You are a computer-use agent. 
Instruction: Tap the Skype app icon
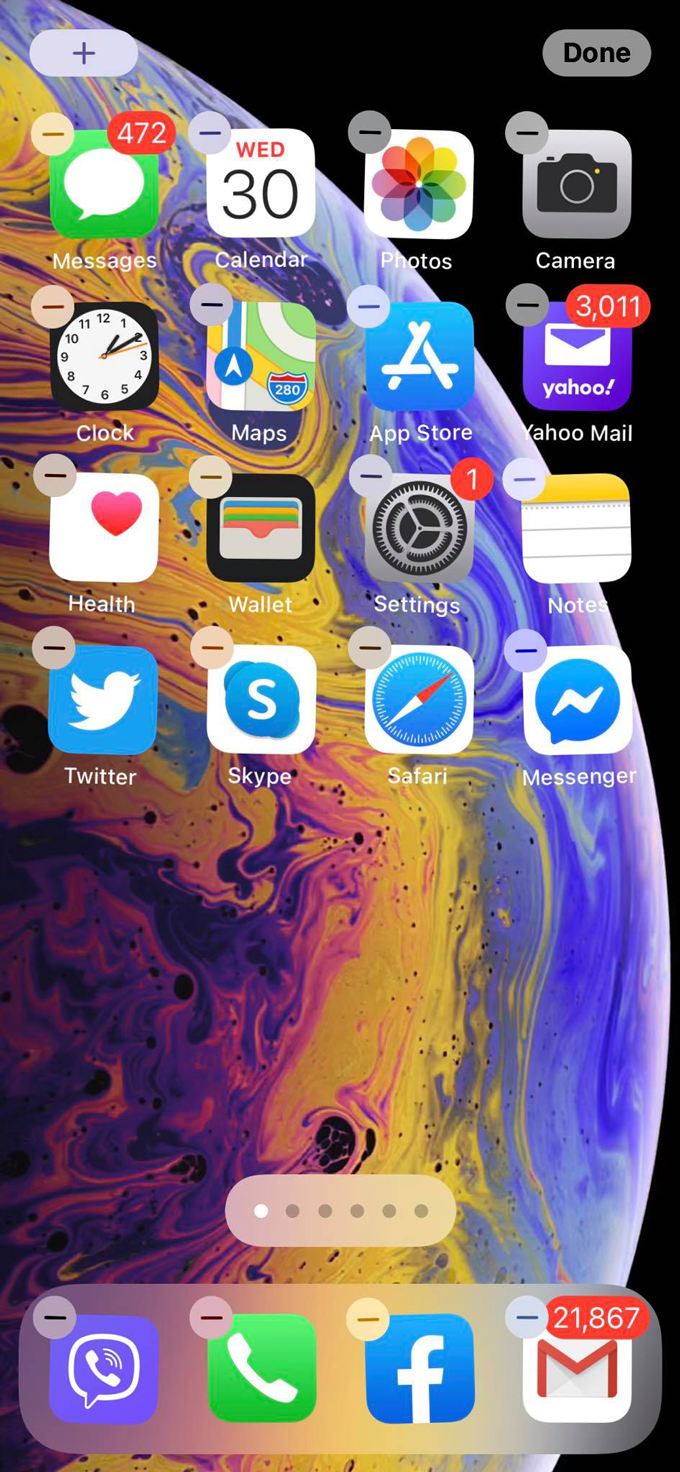coord(261,700)
